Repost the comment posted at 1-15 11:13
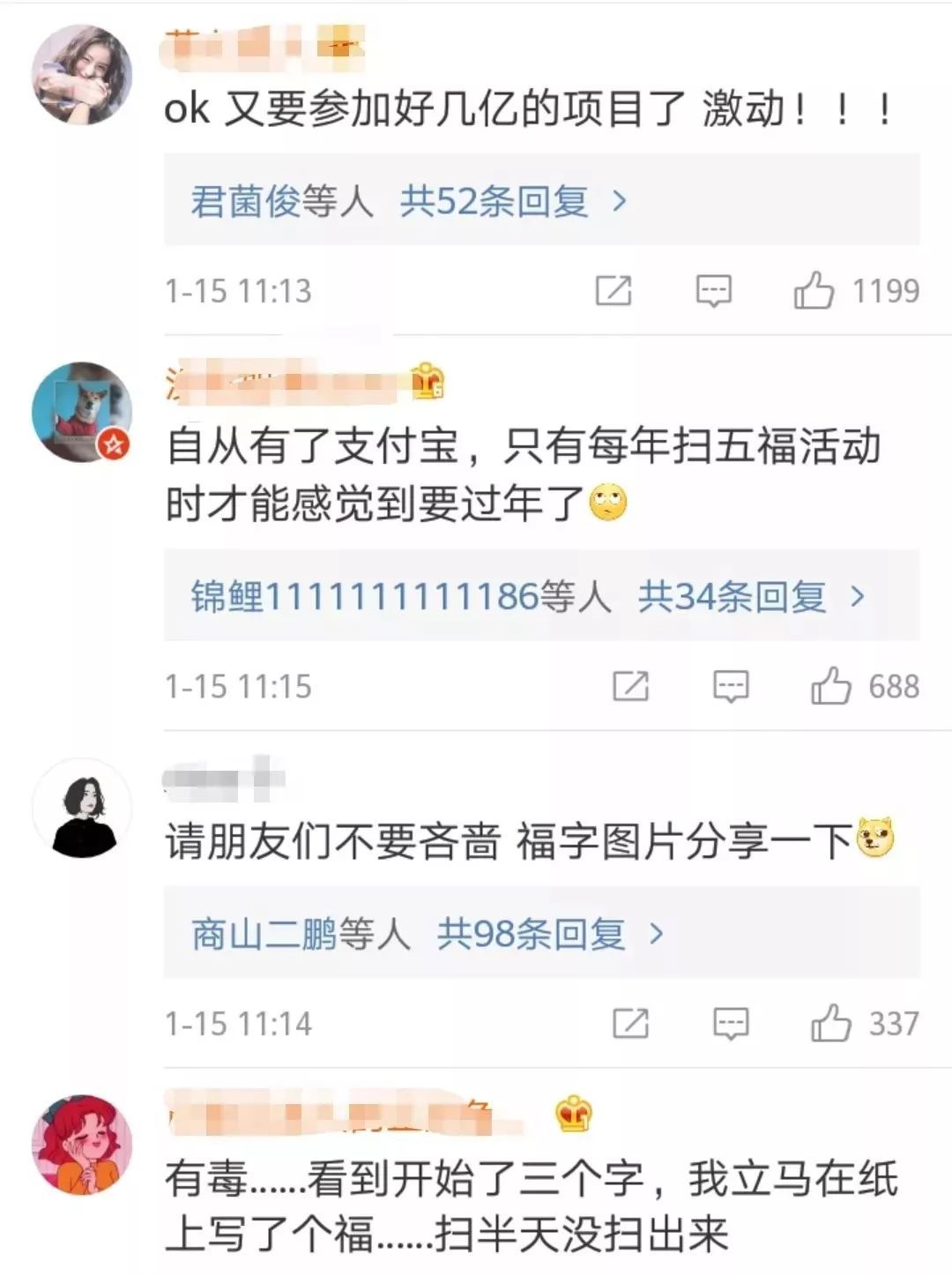The width and height of the screenshot is (952, 1276). 614,290
